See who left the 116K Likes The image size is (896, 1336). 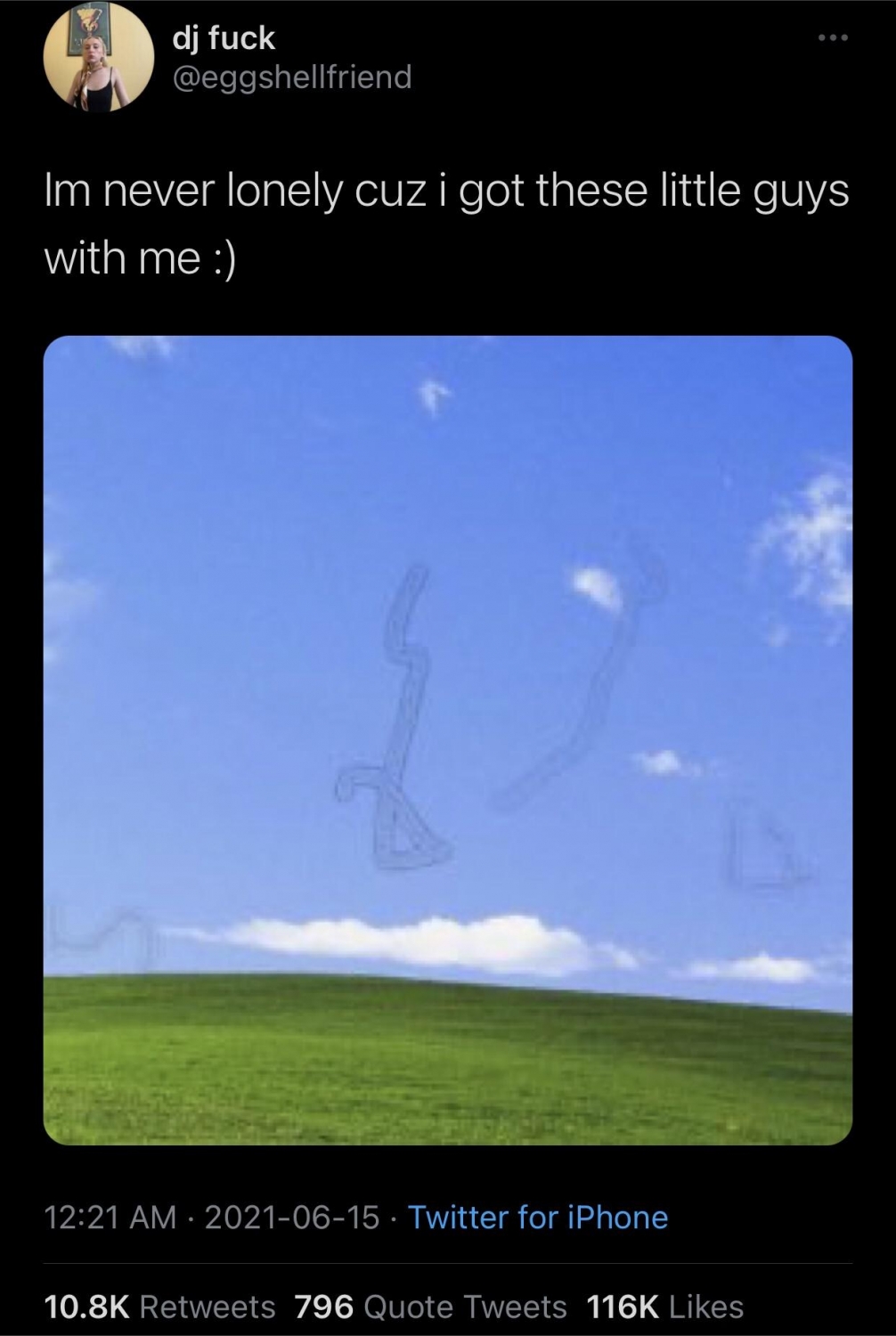coord(663,1306)
